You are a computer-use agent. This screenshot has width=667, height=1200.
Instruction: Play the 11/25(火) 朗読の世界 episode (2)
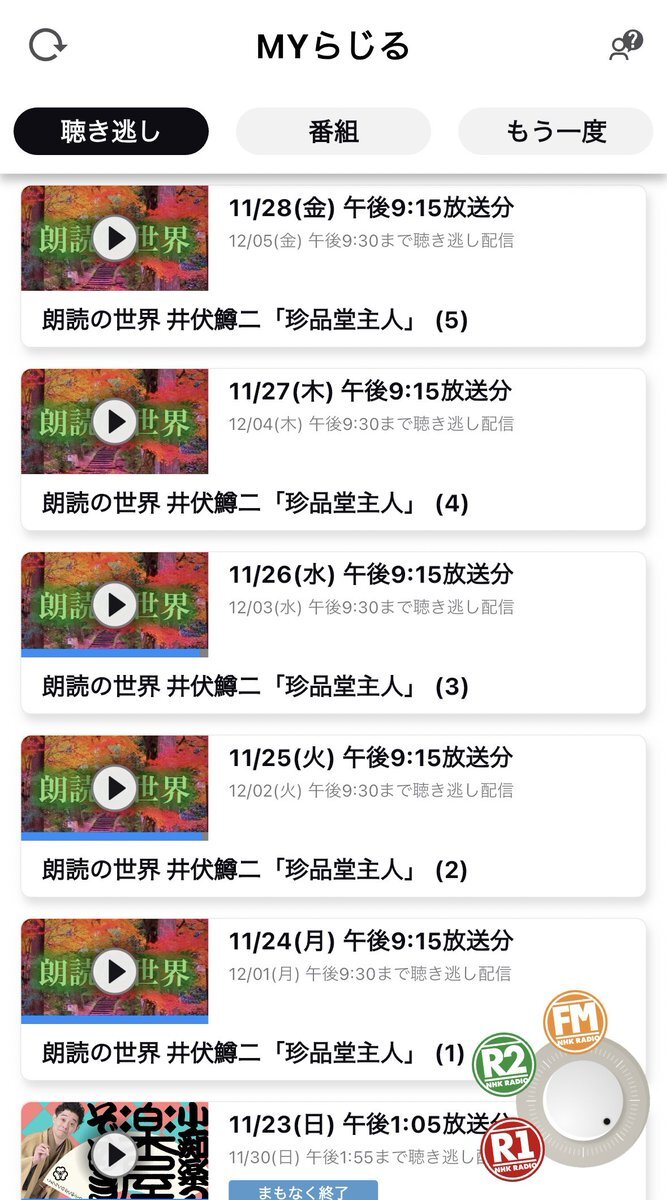coord(115,787)
